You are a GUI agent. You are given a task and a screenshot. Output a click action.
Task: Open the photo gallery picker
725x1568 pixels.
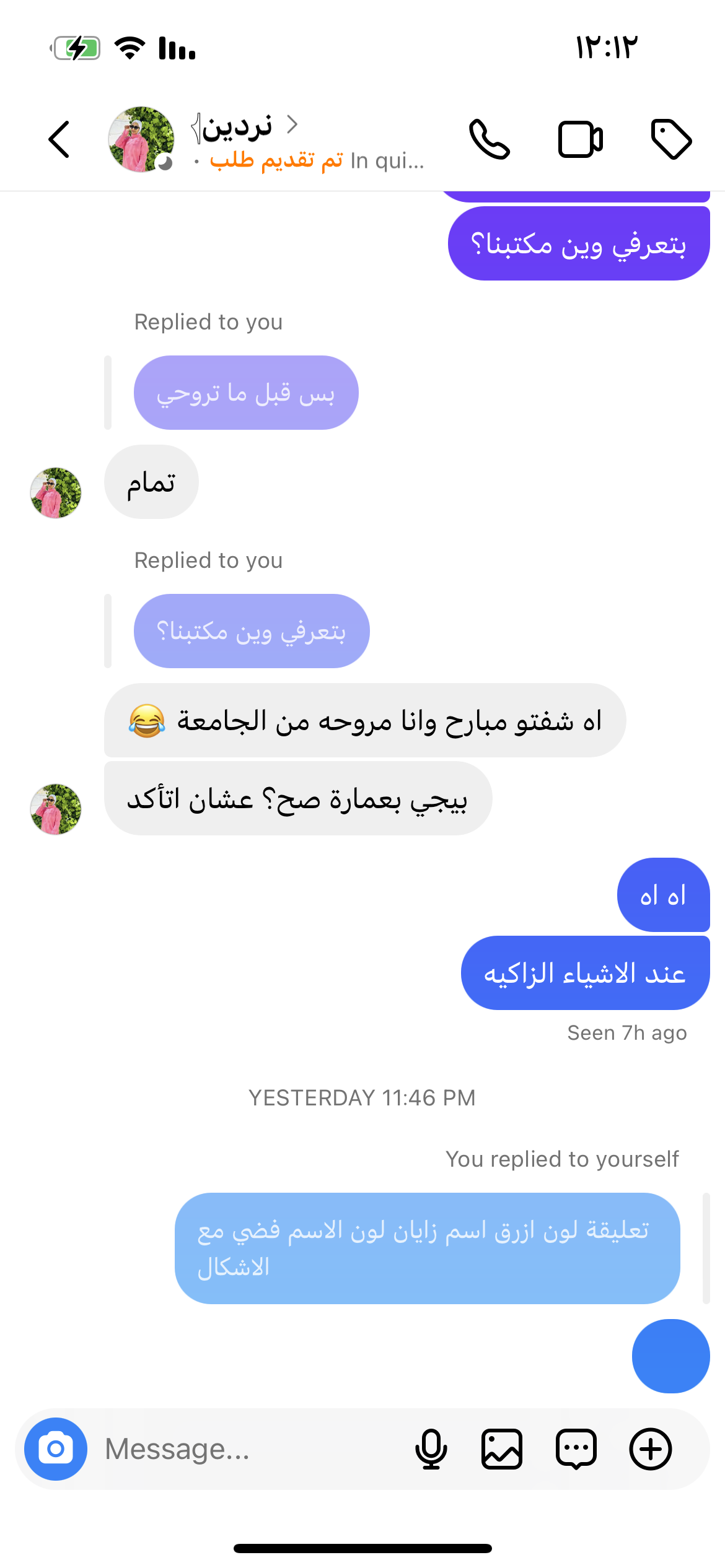[502, 1449]
